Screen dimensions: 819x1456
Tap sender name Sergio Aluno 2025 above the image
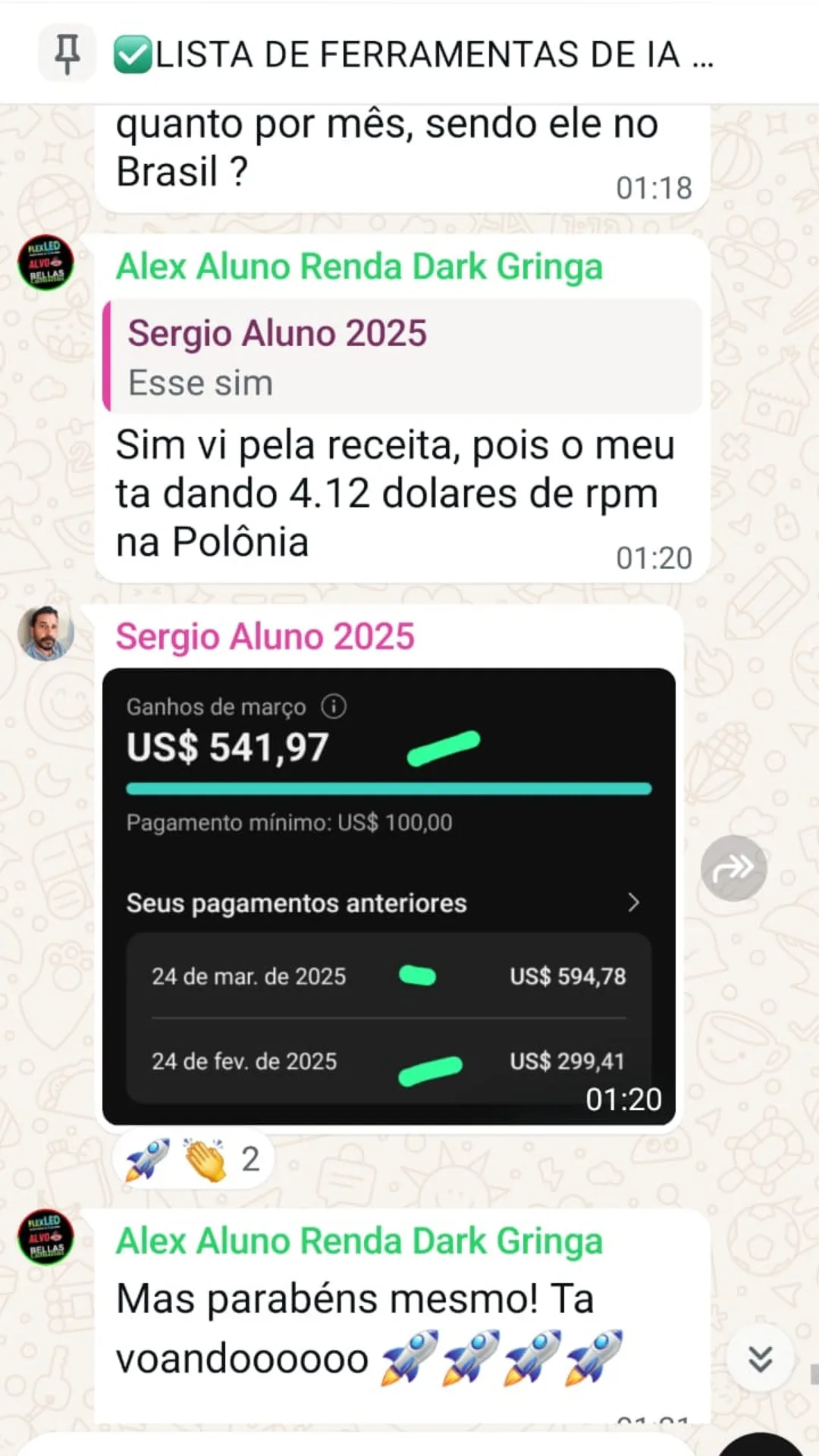pyautogui.click(x=265, y=636)
